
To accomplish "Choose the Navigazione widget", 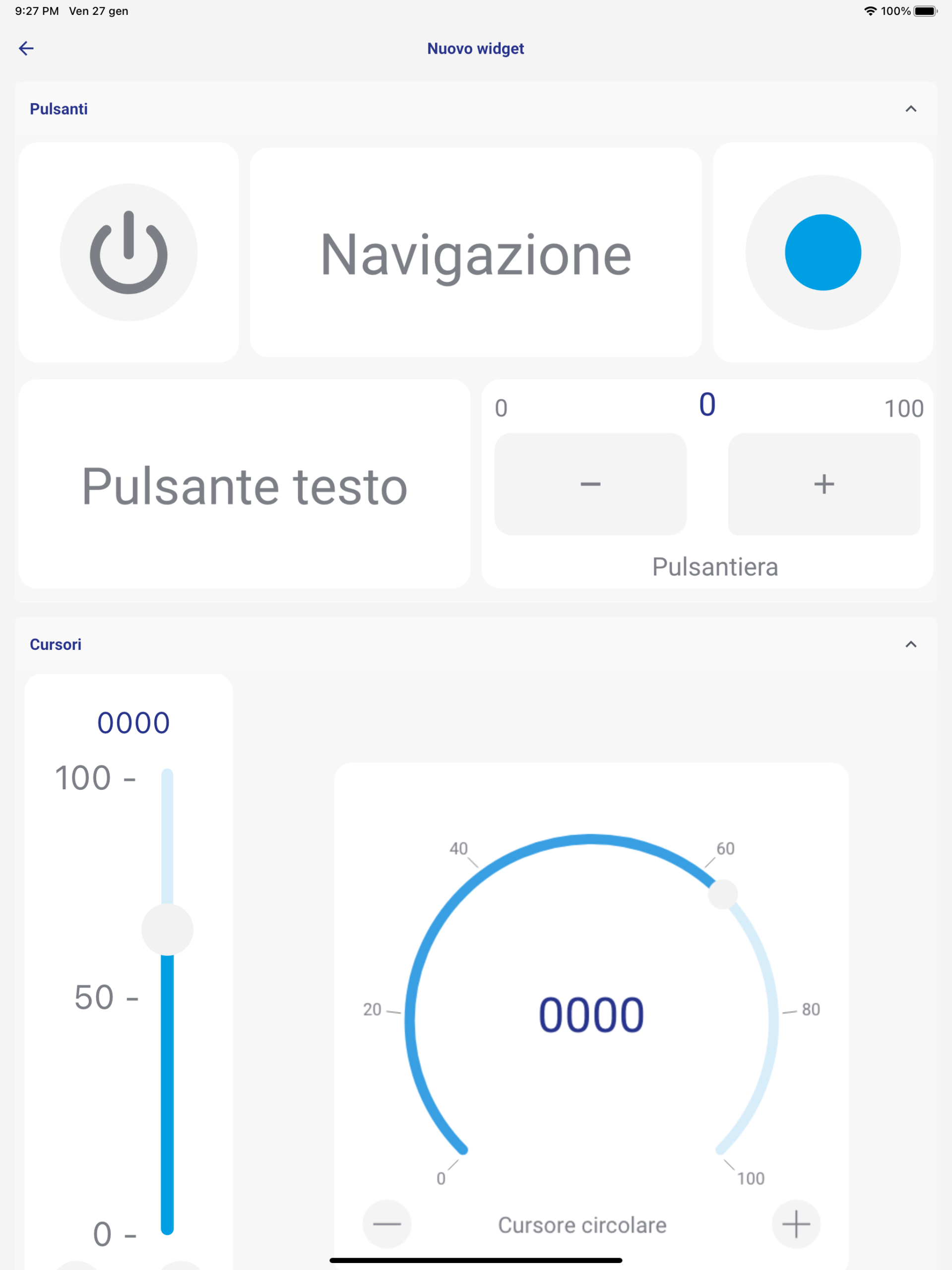I will click(x=475, y=253).
